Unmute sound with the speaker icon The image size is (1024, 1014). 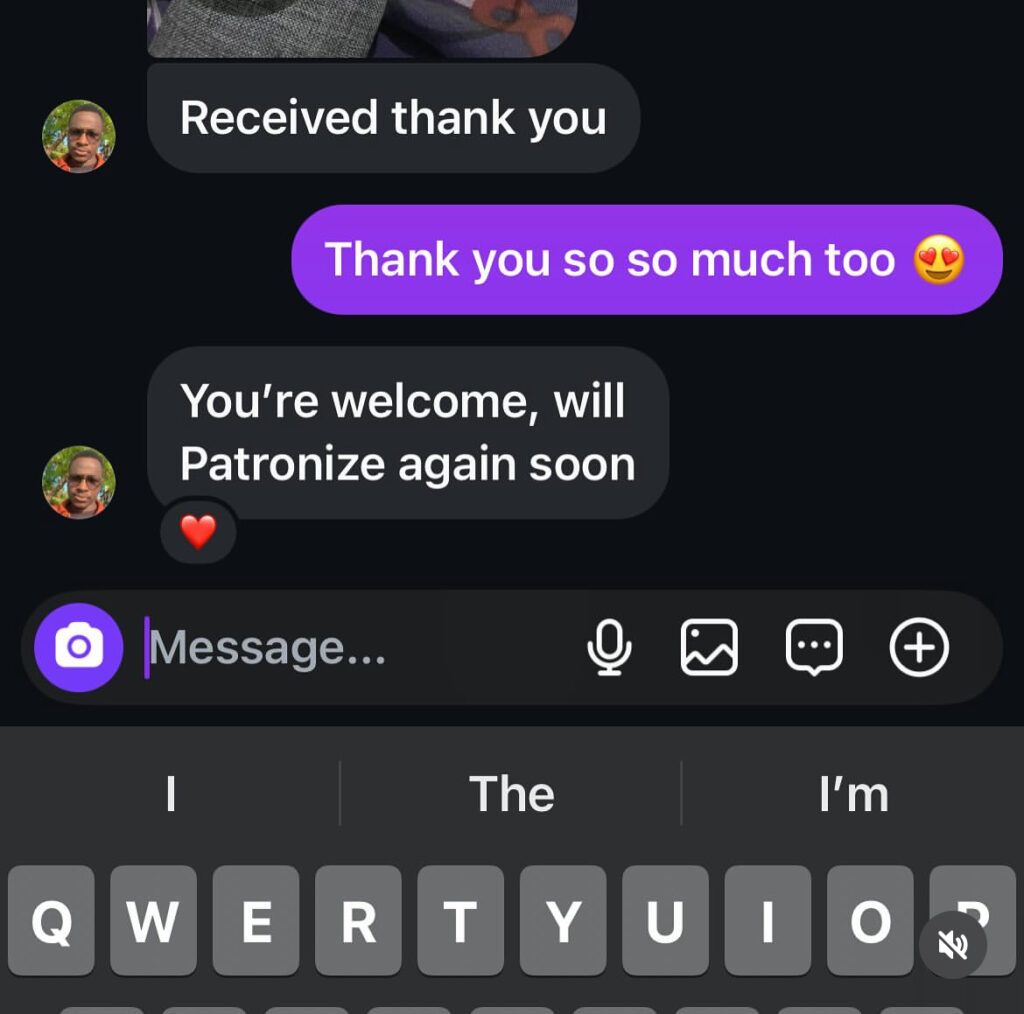(x=953, y=945)
